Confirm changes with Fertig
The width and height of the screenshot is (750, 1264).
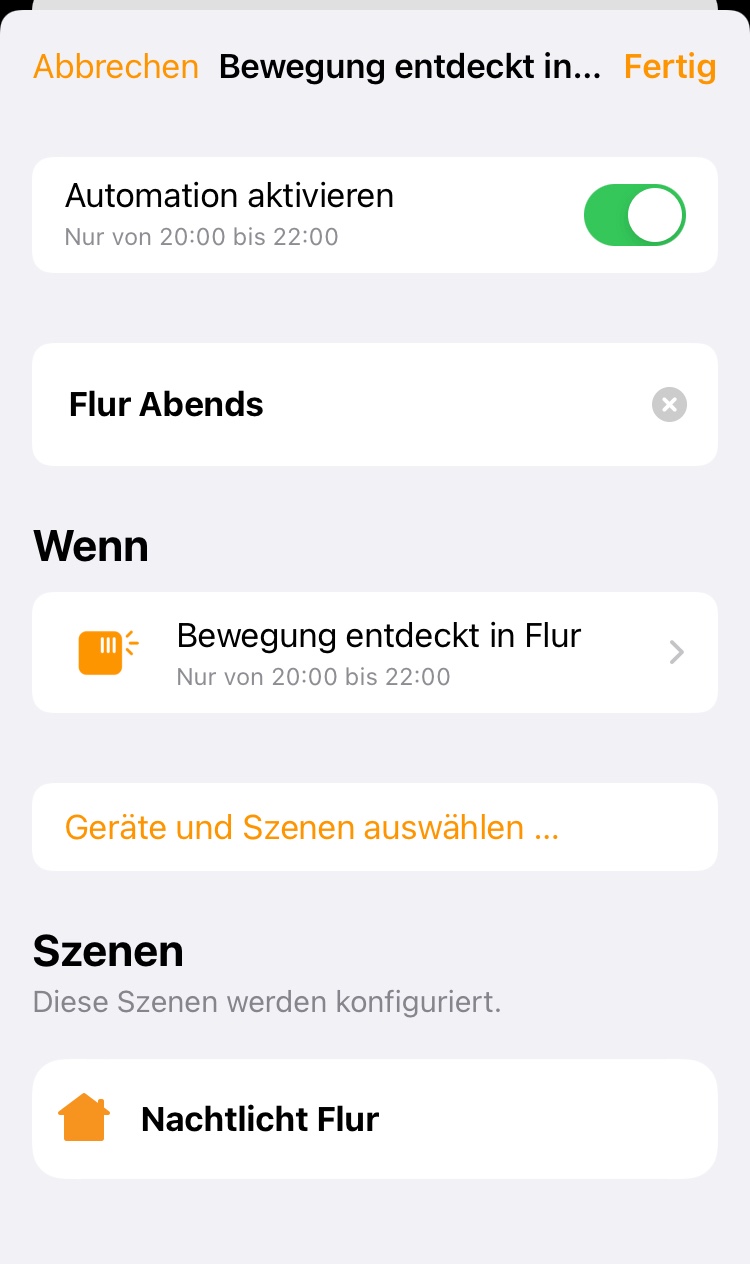point(669,67)
